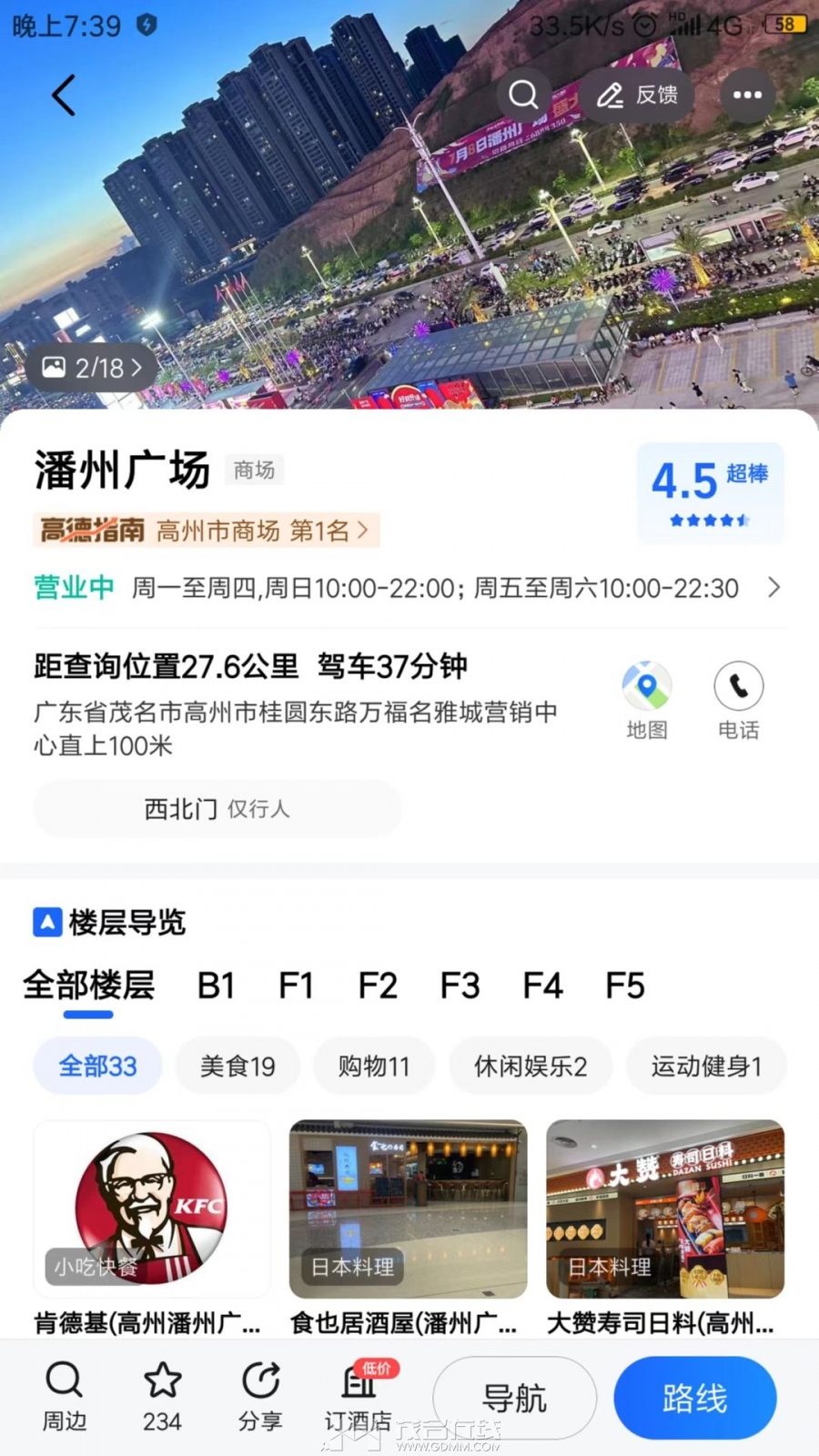Expand the business hours details
The width and height of the screenshot is (819, 1456).
click(x=408, y=588)
